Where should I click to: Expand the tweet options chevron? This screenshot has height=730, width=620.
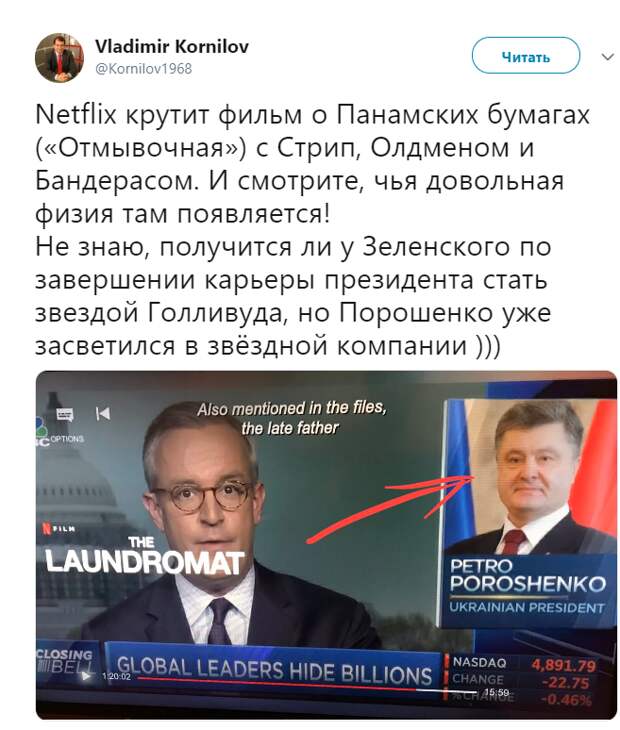coord(606,57)
